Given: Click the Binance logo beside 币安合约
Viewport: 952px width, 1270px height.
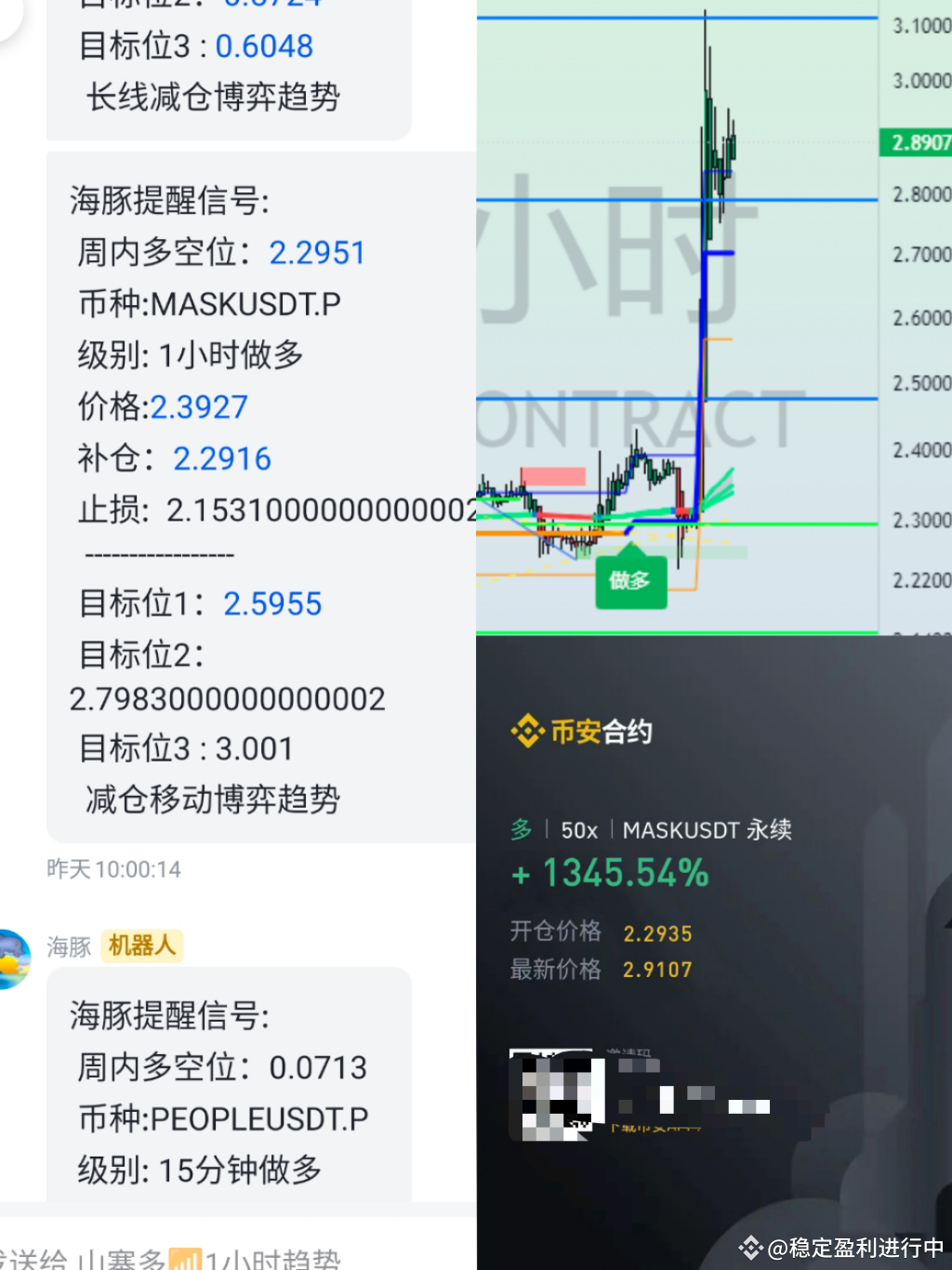Looking at the screenshot, I should click(527, 732).
